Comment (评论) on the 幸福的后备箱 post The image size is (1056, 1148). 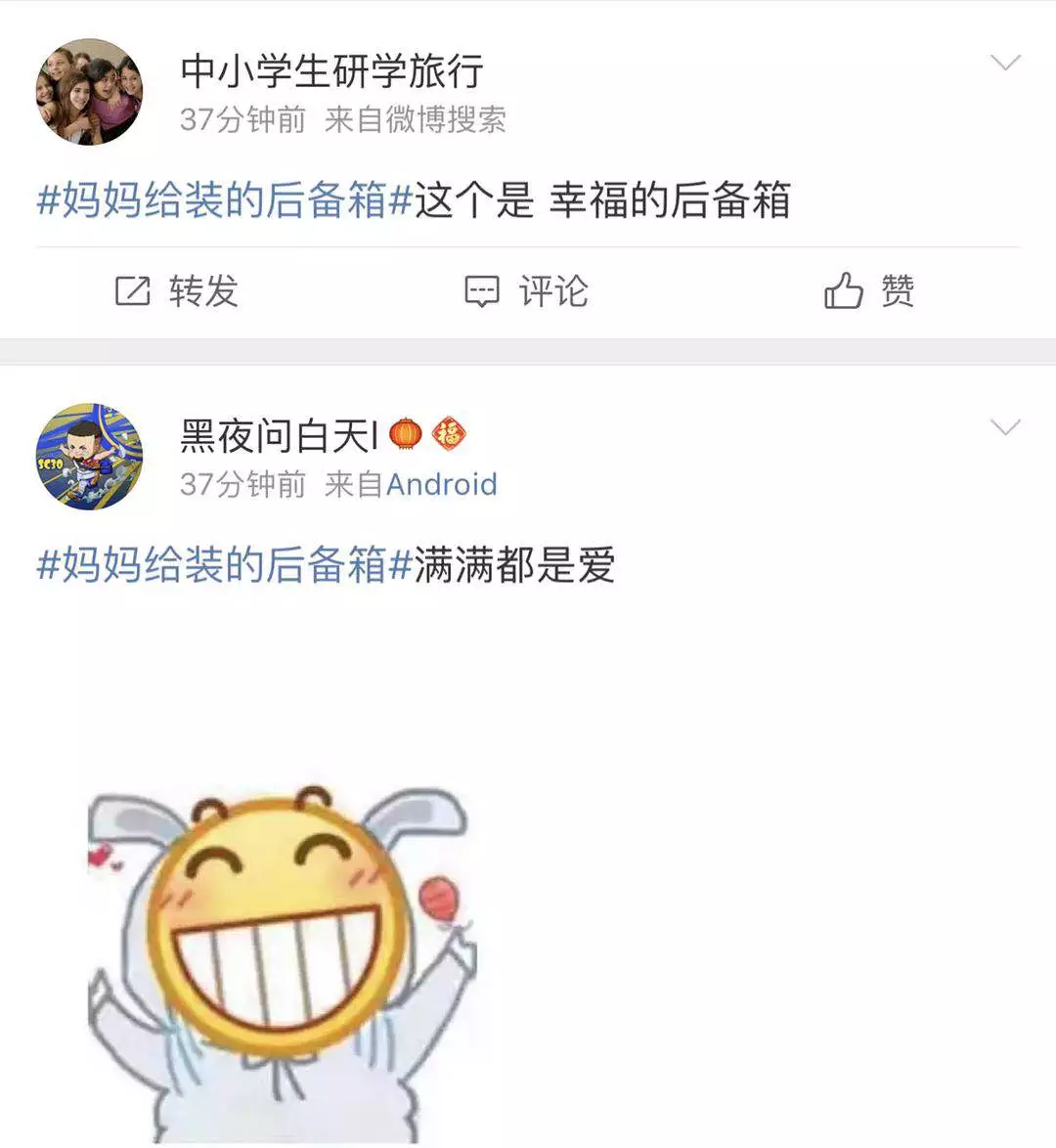coord(527,291)
